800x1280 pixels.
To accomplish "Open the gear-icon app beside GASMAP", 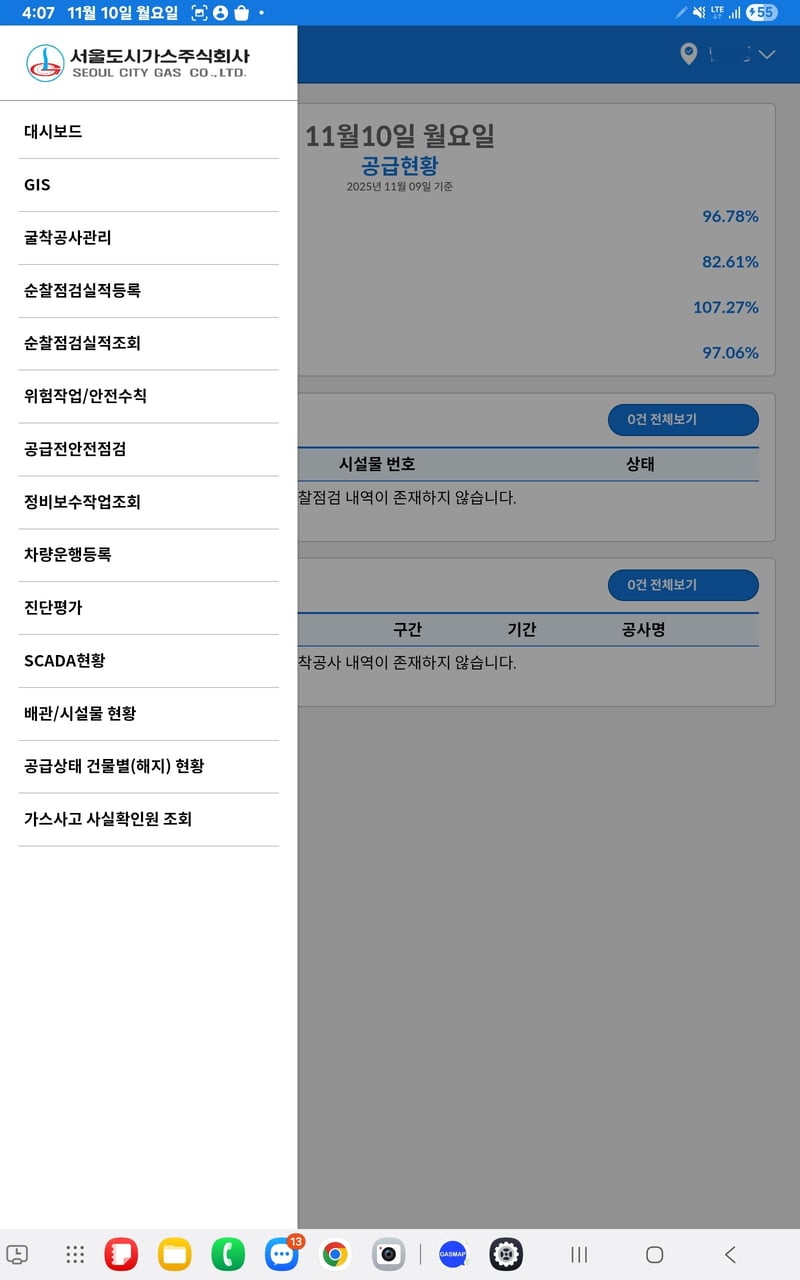I will 506,1253.
